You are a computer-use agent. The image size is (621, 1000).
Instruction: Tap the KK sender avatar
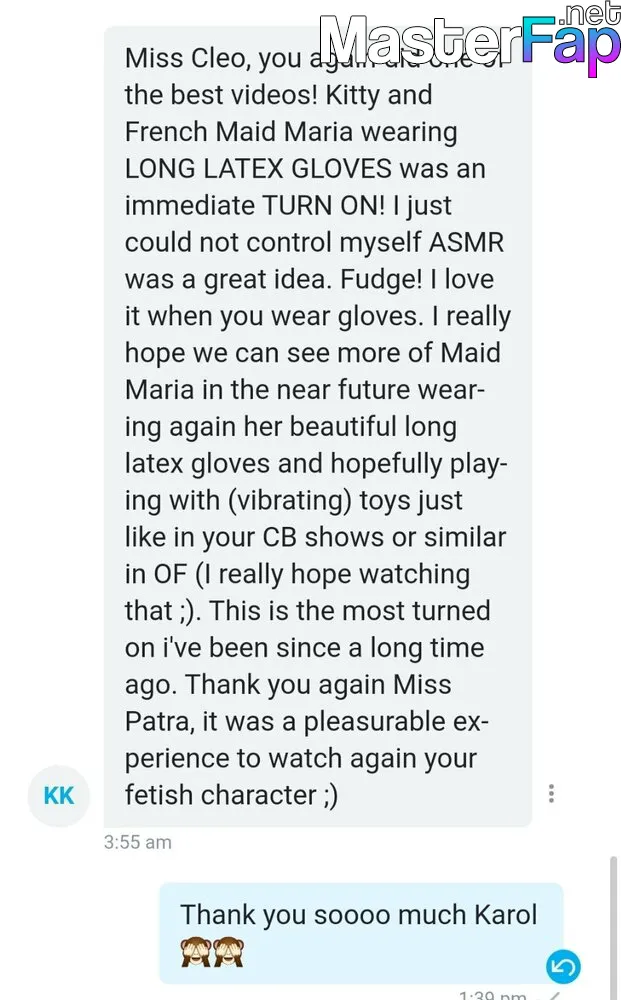click(x=59, y=796)
